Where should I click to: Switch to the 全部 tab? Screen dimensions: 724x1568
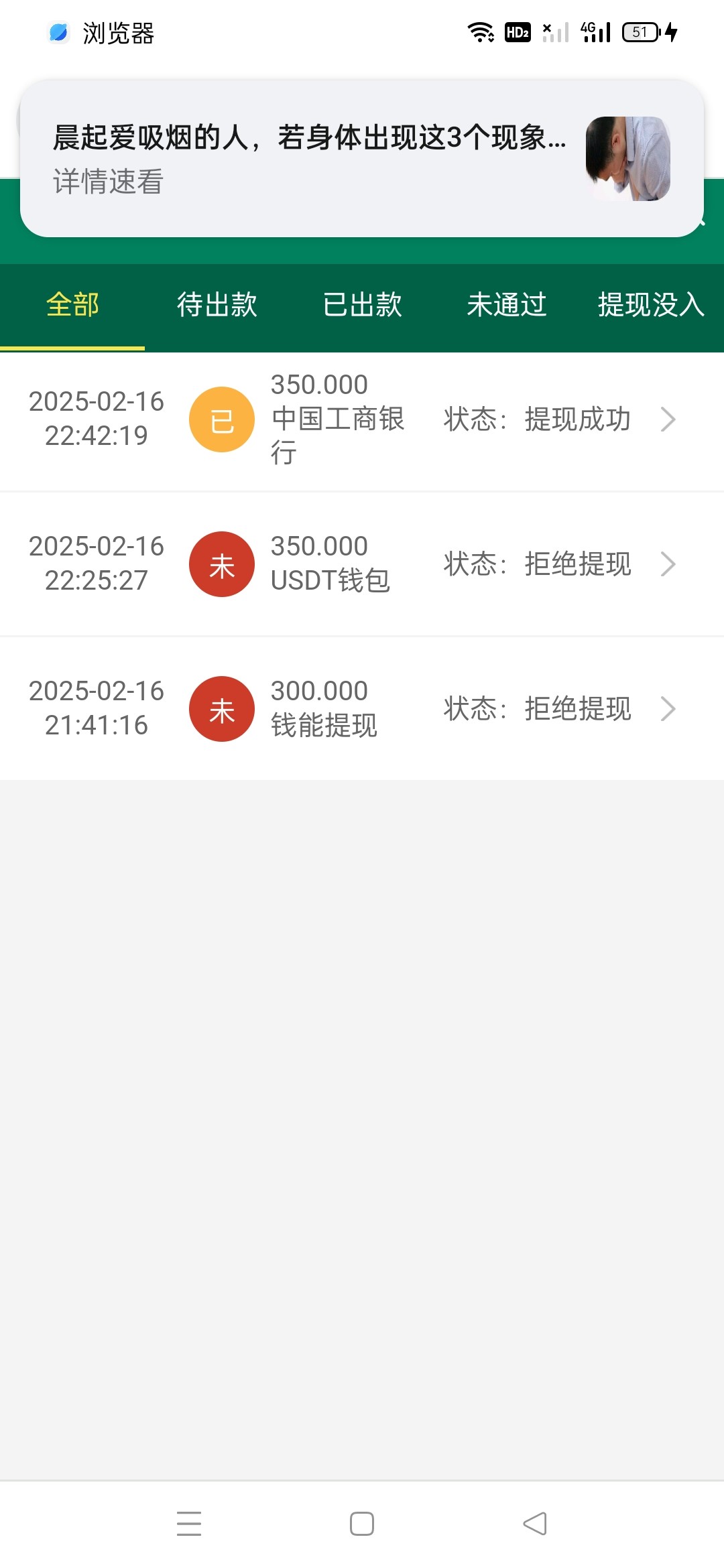click(x=72, y=306)
